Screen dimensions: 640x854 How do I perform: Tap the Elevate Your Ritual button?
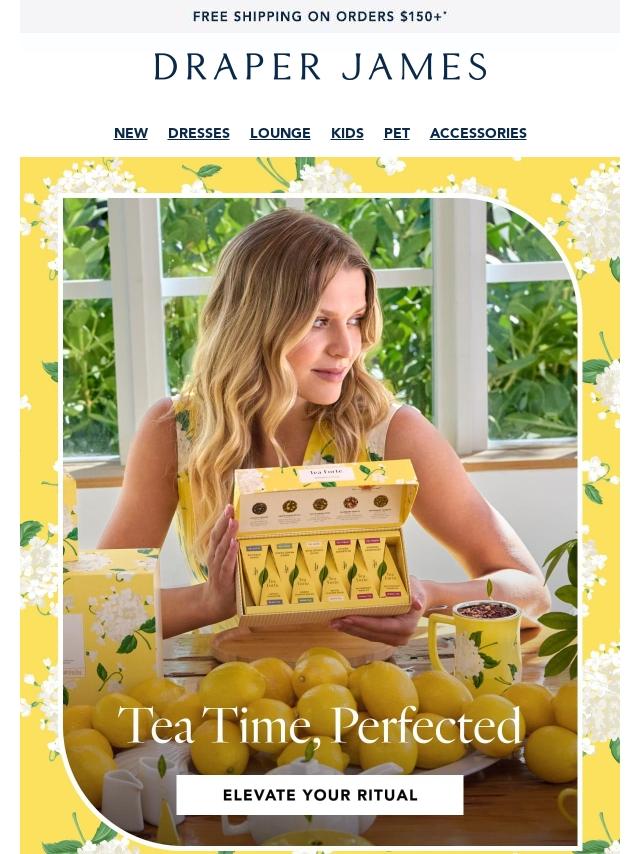click(x=320, y=795)
